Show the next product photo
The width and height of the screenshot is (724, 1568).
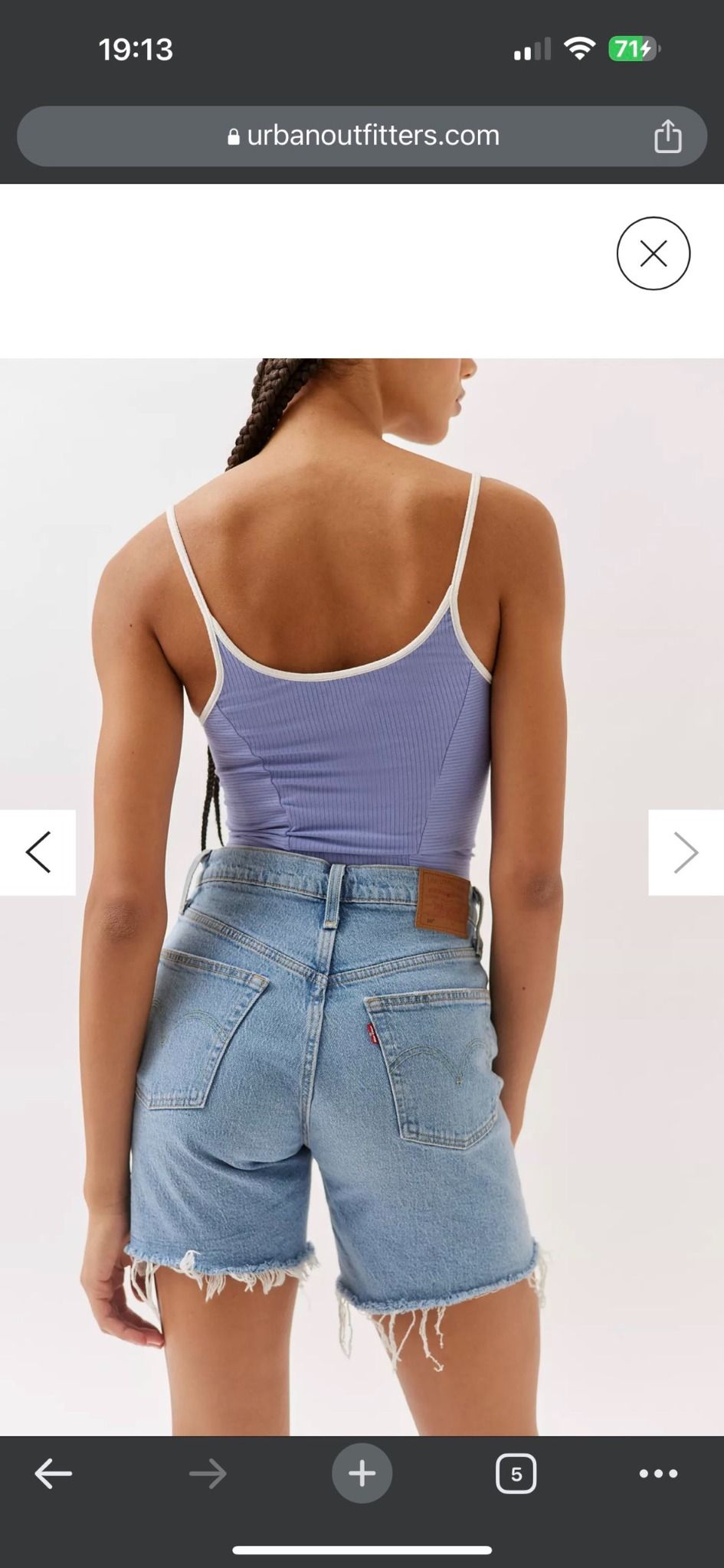tap(686, 852)
